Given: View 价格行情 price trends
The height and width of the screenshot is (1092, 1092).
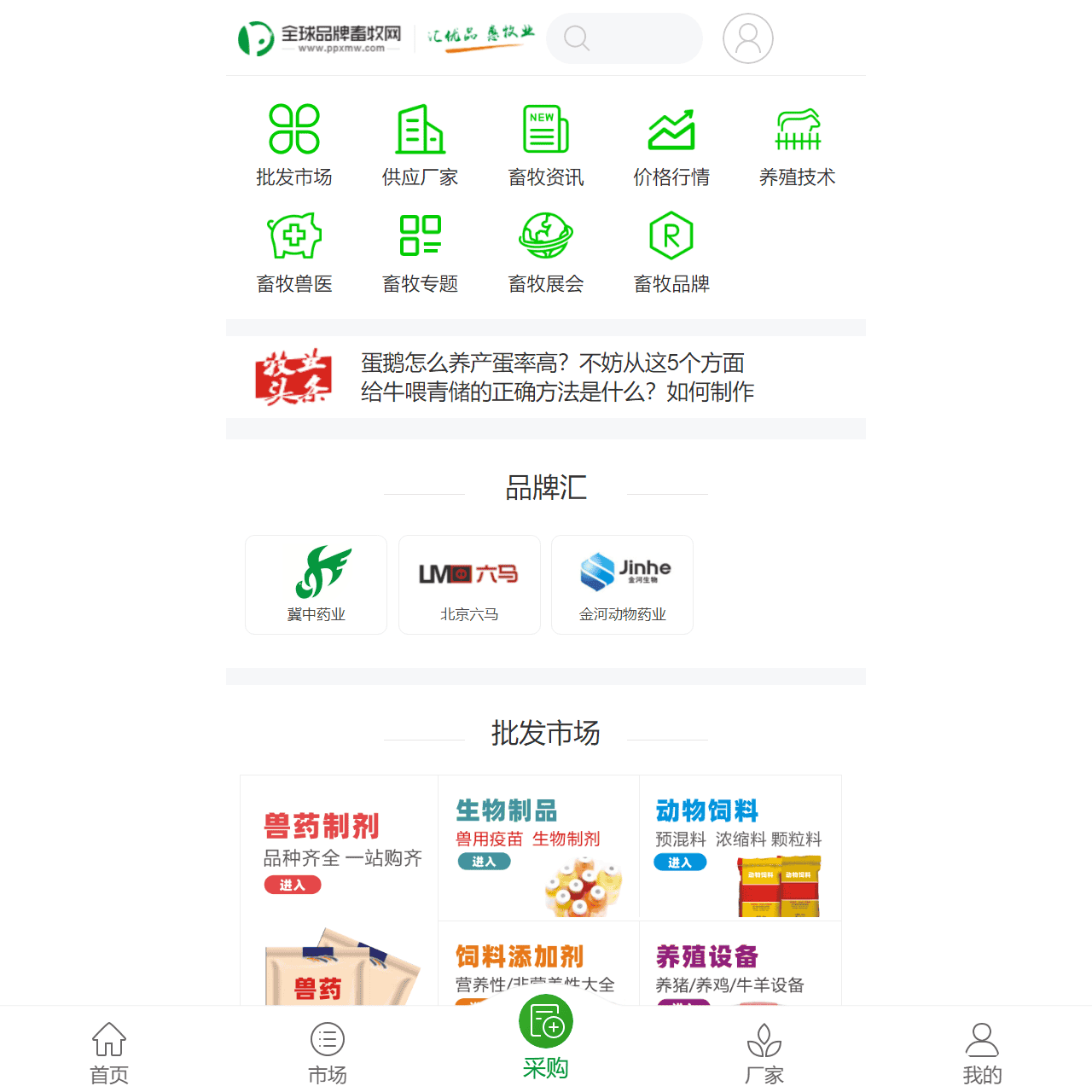Looking at the screenshot, I should point(671,145).
